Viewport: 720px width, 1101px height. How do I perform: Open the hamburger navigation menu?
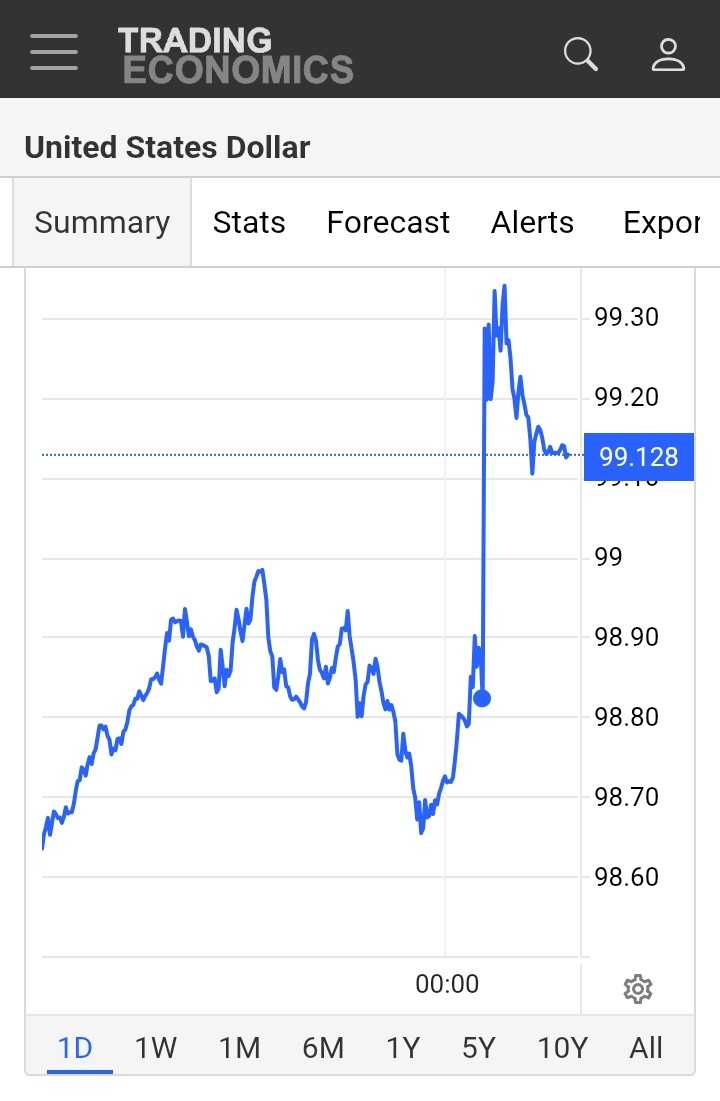click(x=54, y=52)
